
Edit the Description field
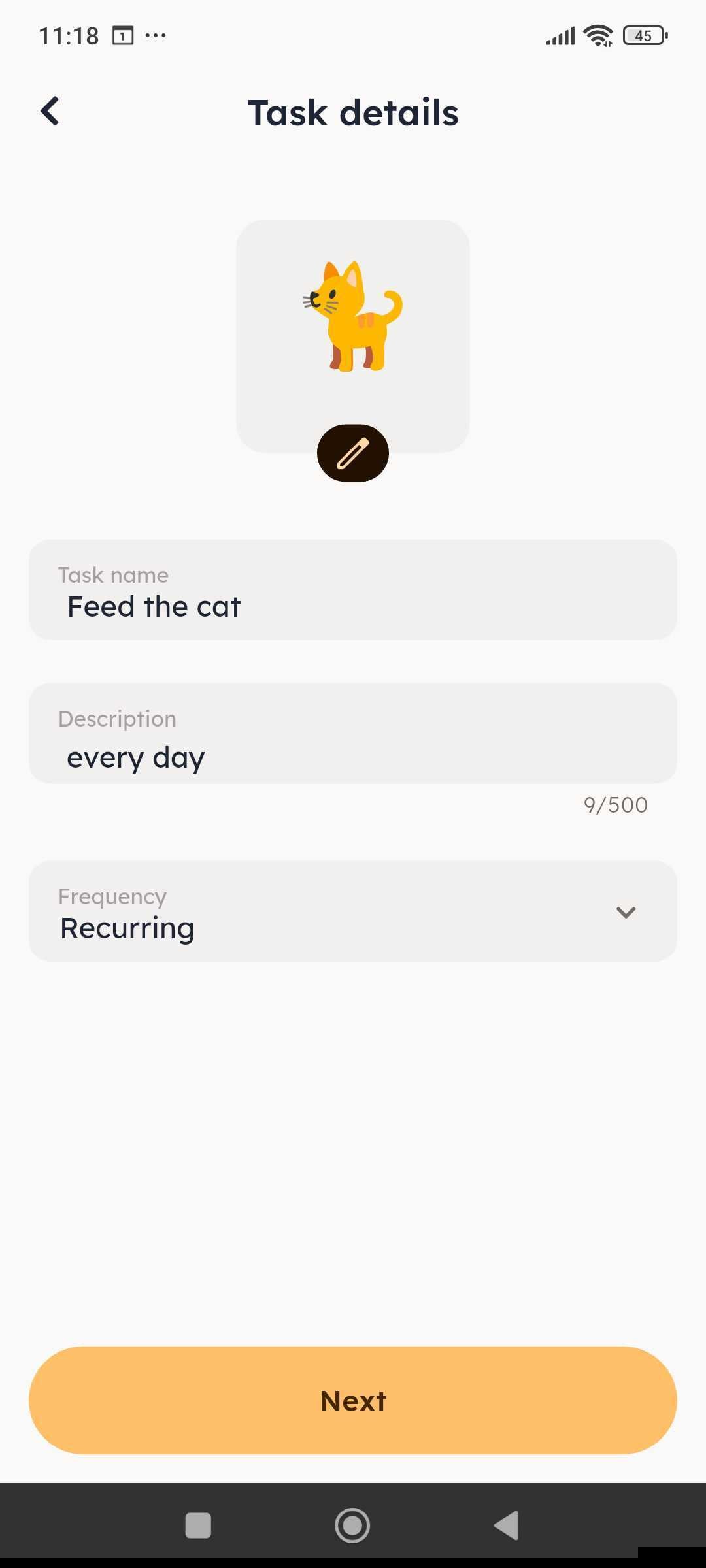tap(352, 734)
